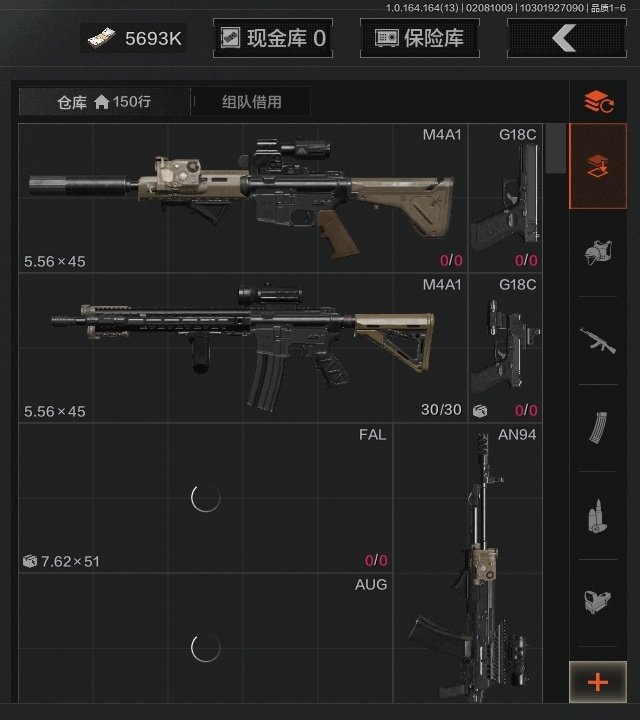Select the FAL item slot

[205, 497]
